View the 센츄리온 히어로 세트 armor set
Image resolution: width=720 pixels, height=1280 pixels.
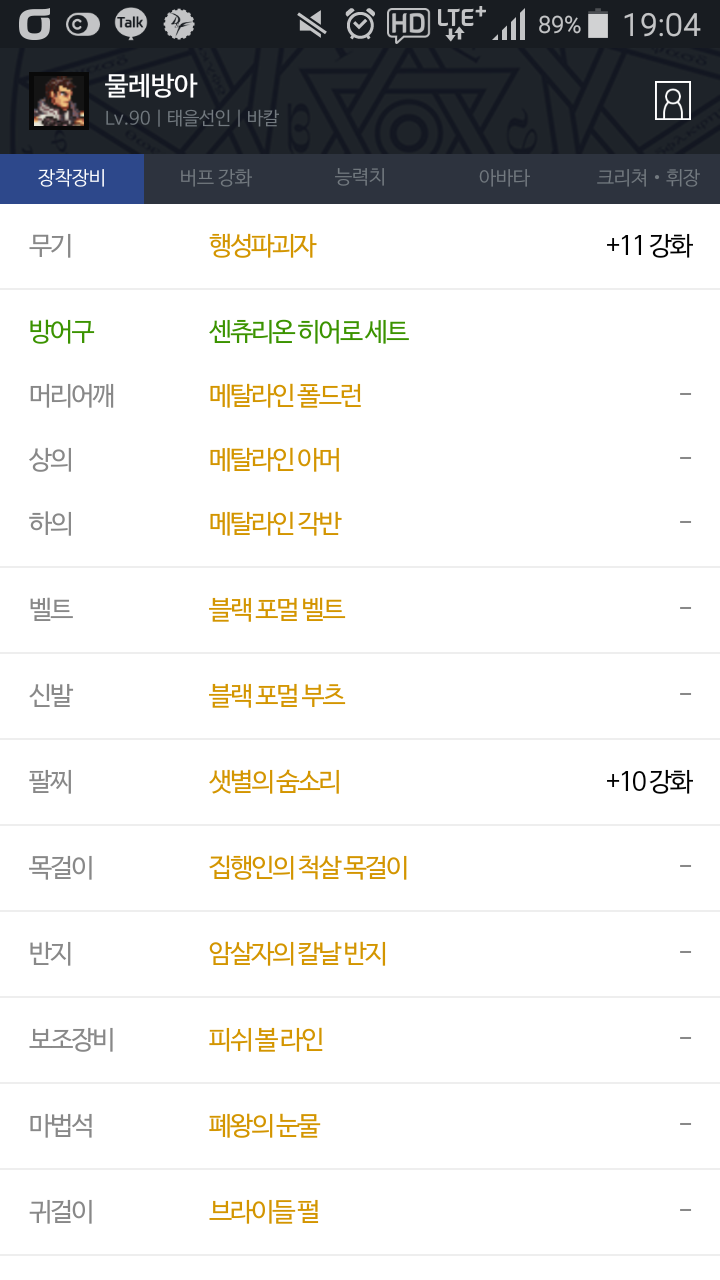pyautogui.click(x=309, y=332)
